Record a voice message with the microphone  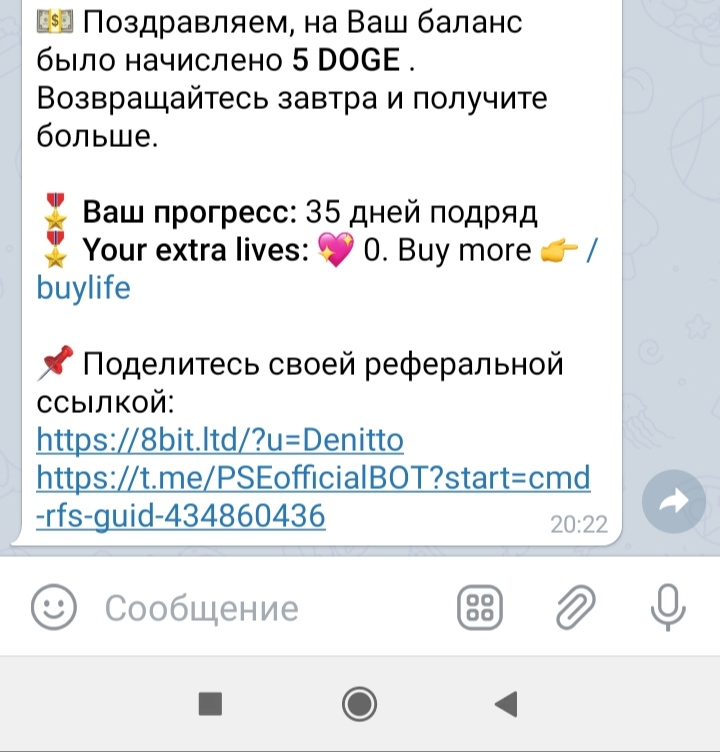pyautogui.click(x=667, y=607)
